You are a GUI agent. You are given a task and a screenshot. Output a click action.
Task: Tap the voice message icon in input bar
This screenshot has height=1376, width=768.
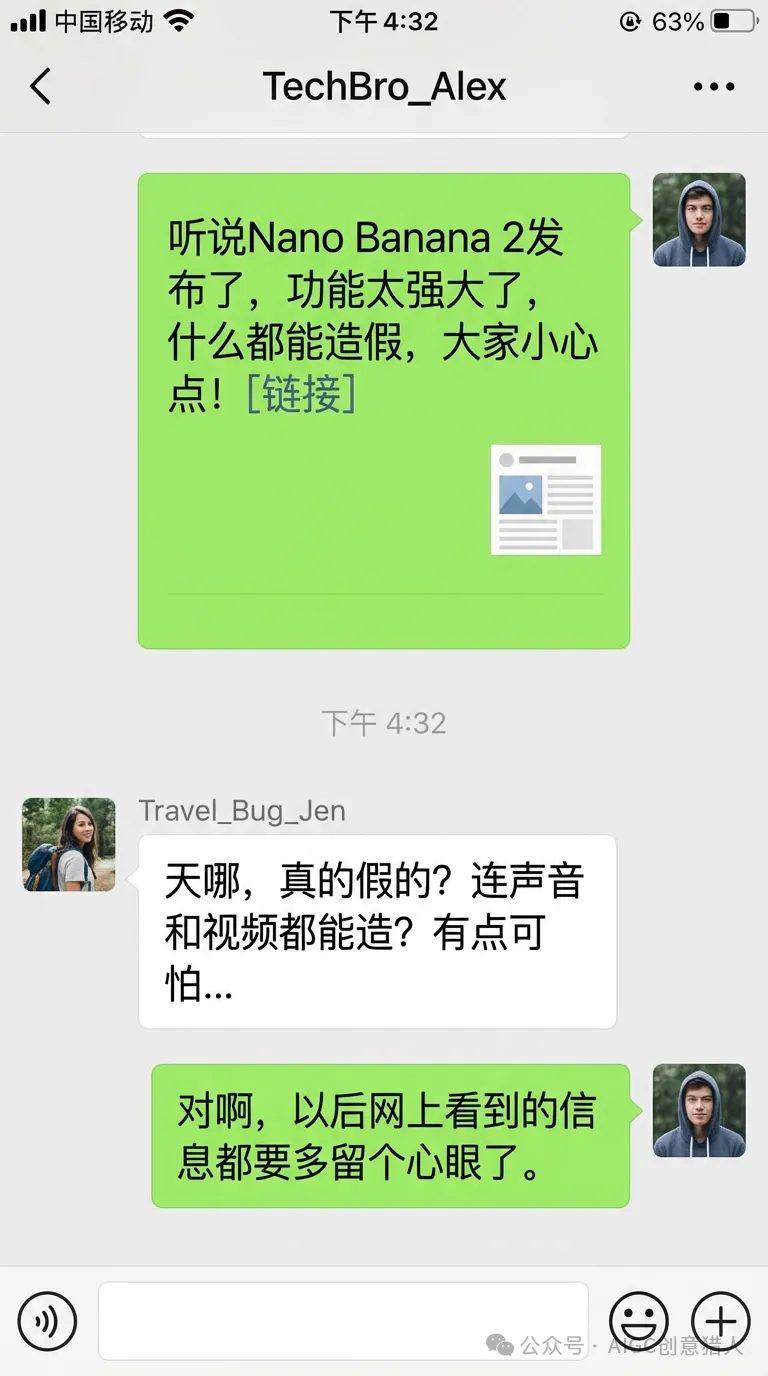[x=46, y=1320]
